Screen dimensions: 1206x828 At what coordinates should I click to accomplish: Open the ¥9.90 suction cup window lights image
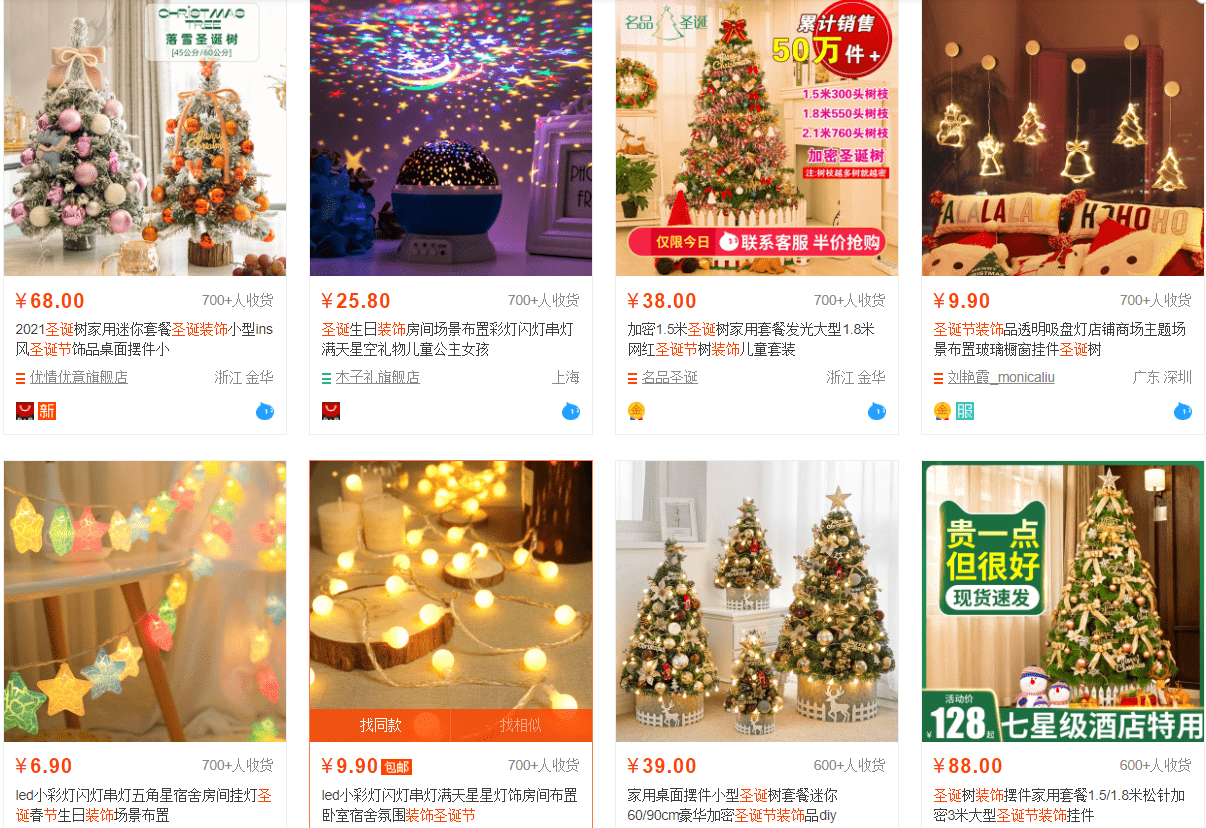[1063, 138]
